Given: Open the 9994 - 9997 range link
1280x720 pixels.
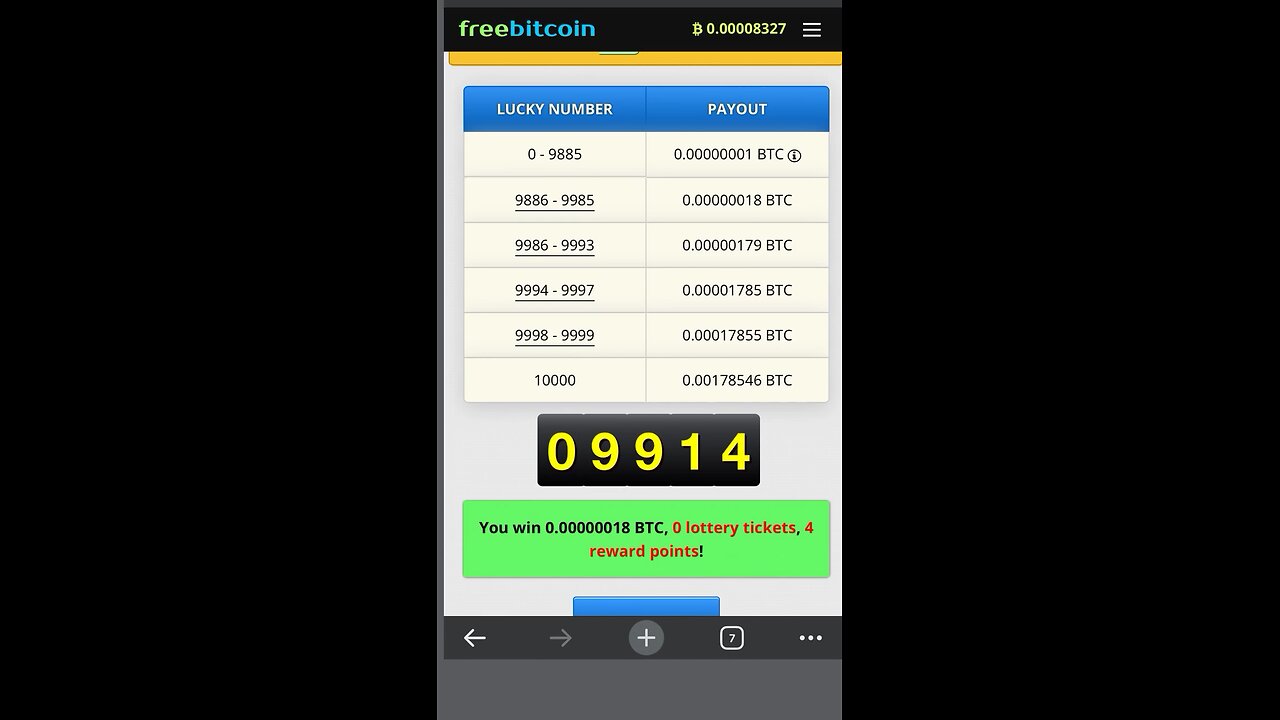Looking at the screenshot, I should point(554,290).
